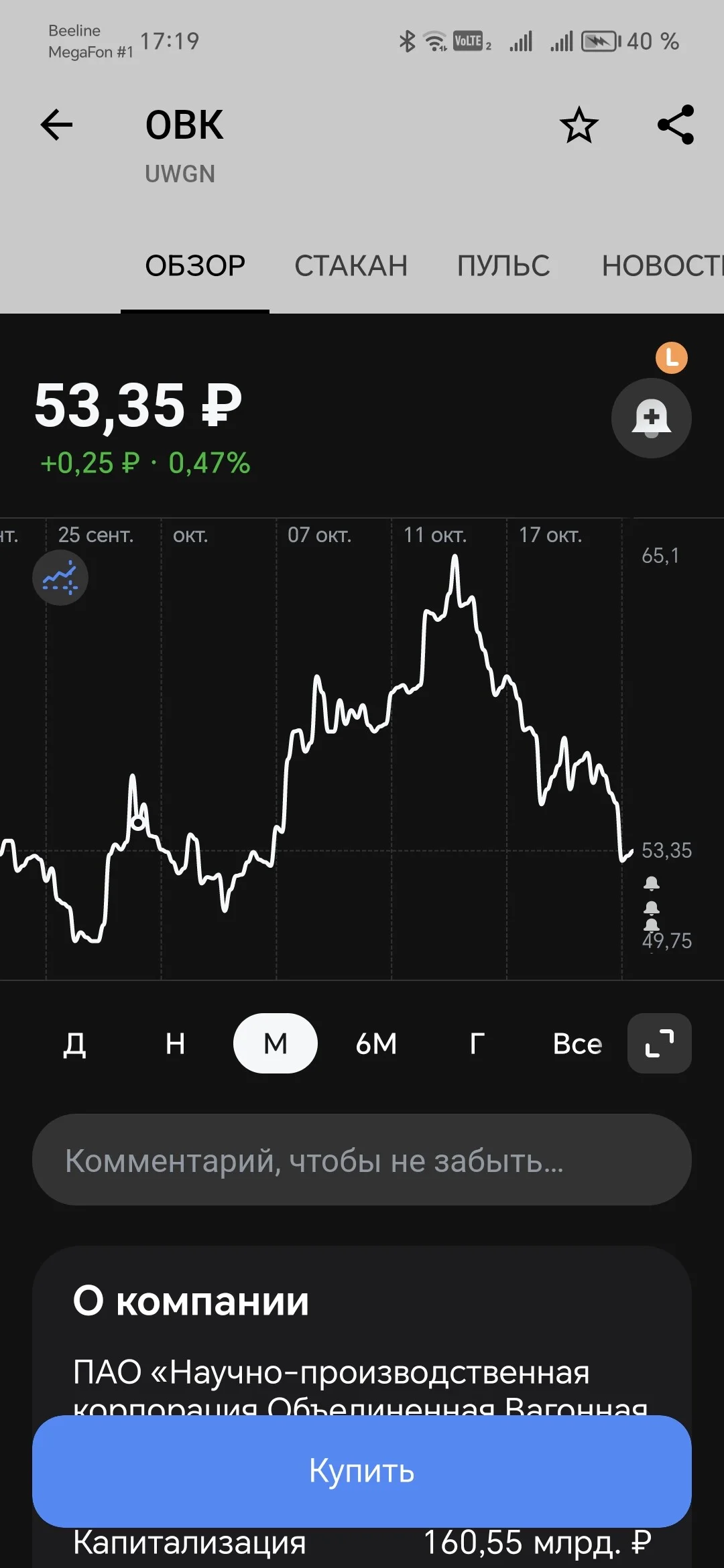
Task: Select the Д day chart period
Action: coord(74,1043)
